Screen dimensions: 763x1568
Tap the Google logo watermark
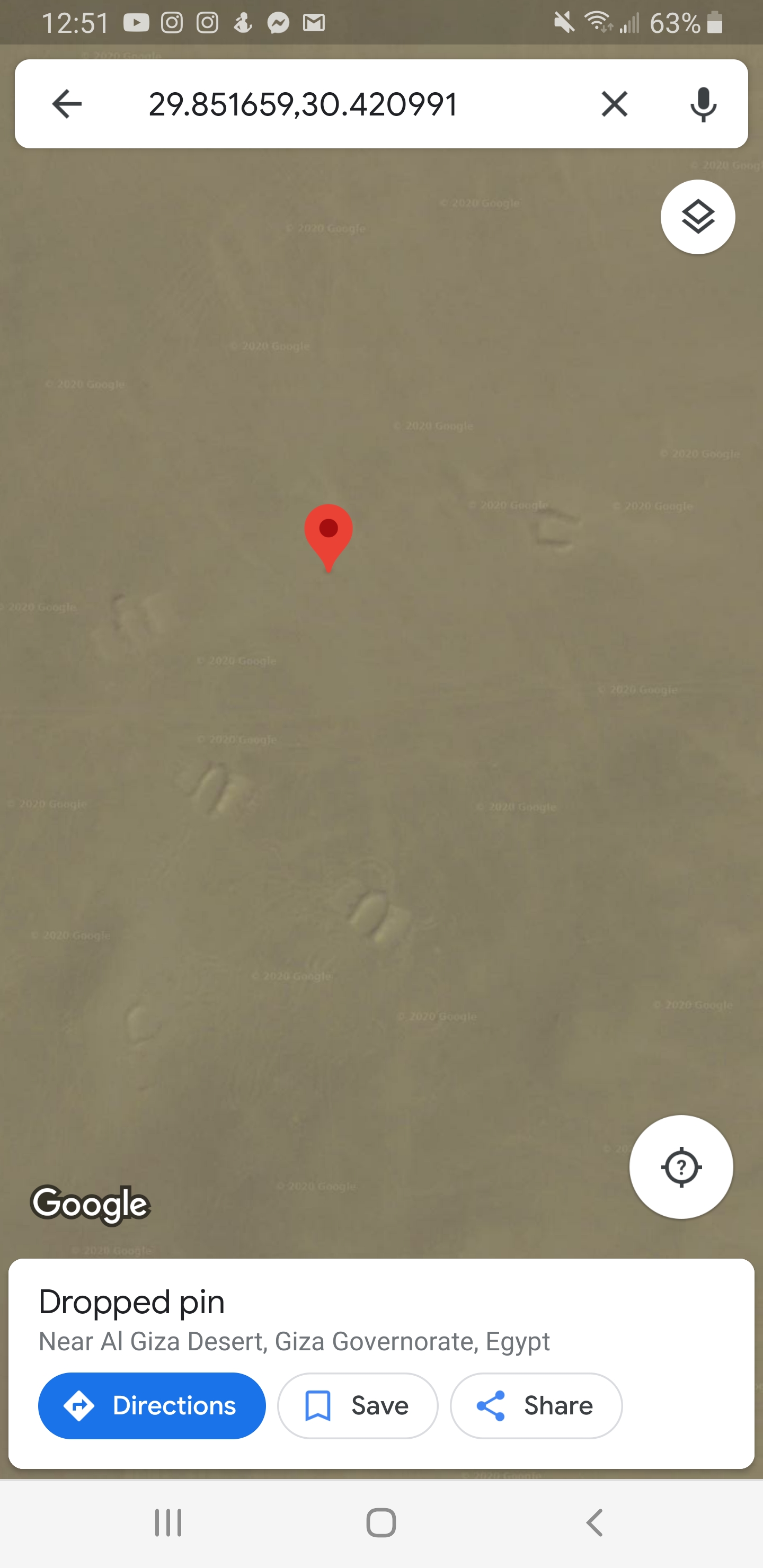(91, 1204)
